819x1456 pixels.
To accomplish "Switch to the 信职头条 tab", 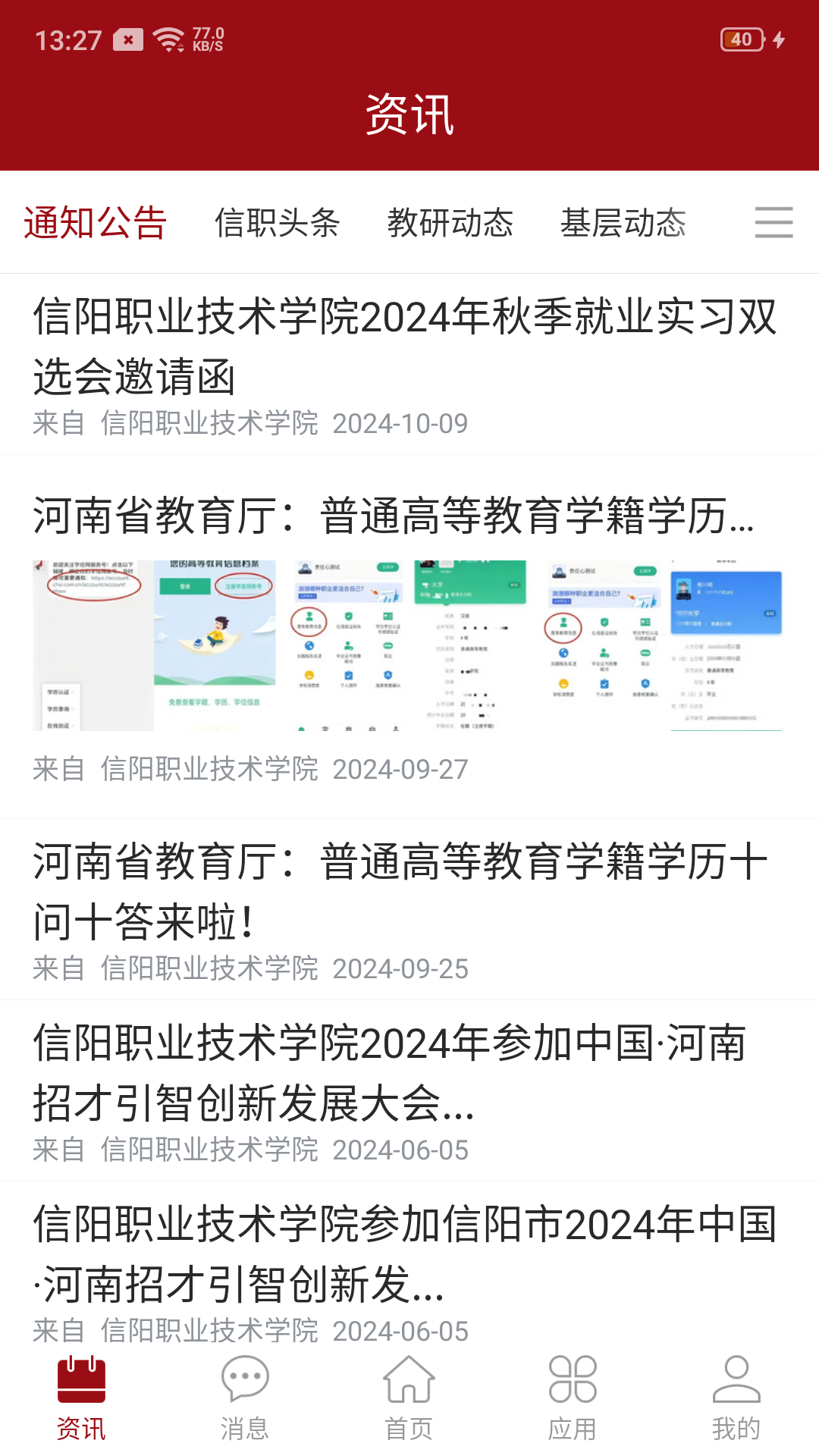I will click(x=278, y=224).
